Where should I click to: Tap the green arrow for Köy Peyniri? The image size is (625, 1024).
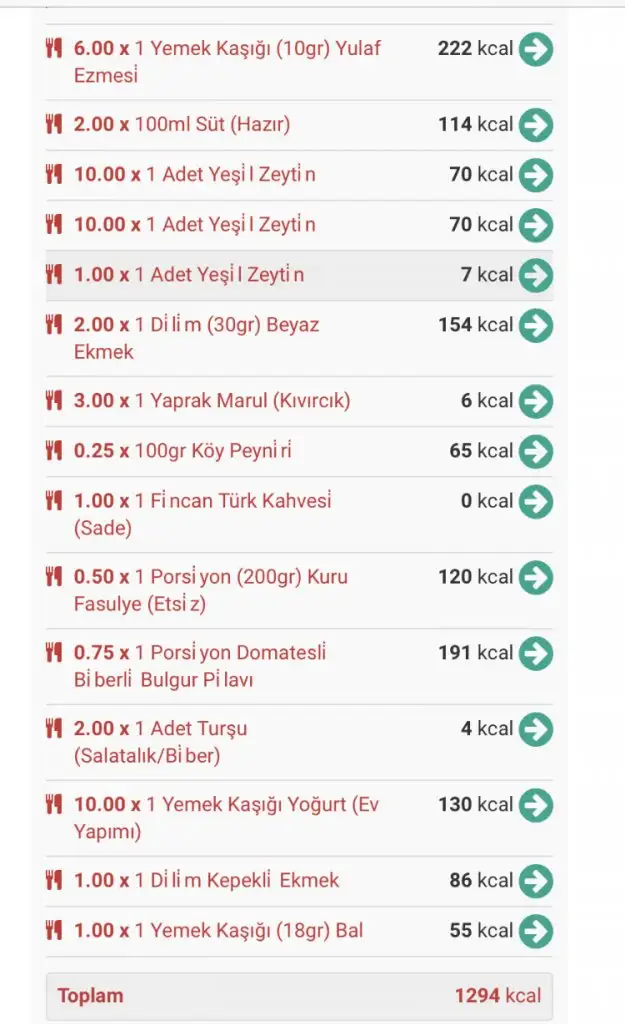tap(536, 451)
